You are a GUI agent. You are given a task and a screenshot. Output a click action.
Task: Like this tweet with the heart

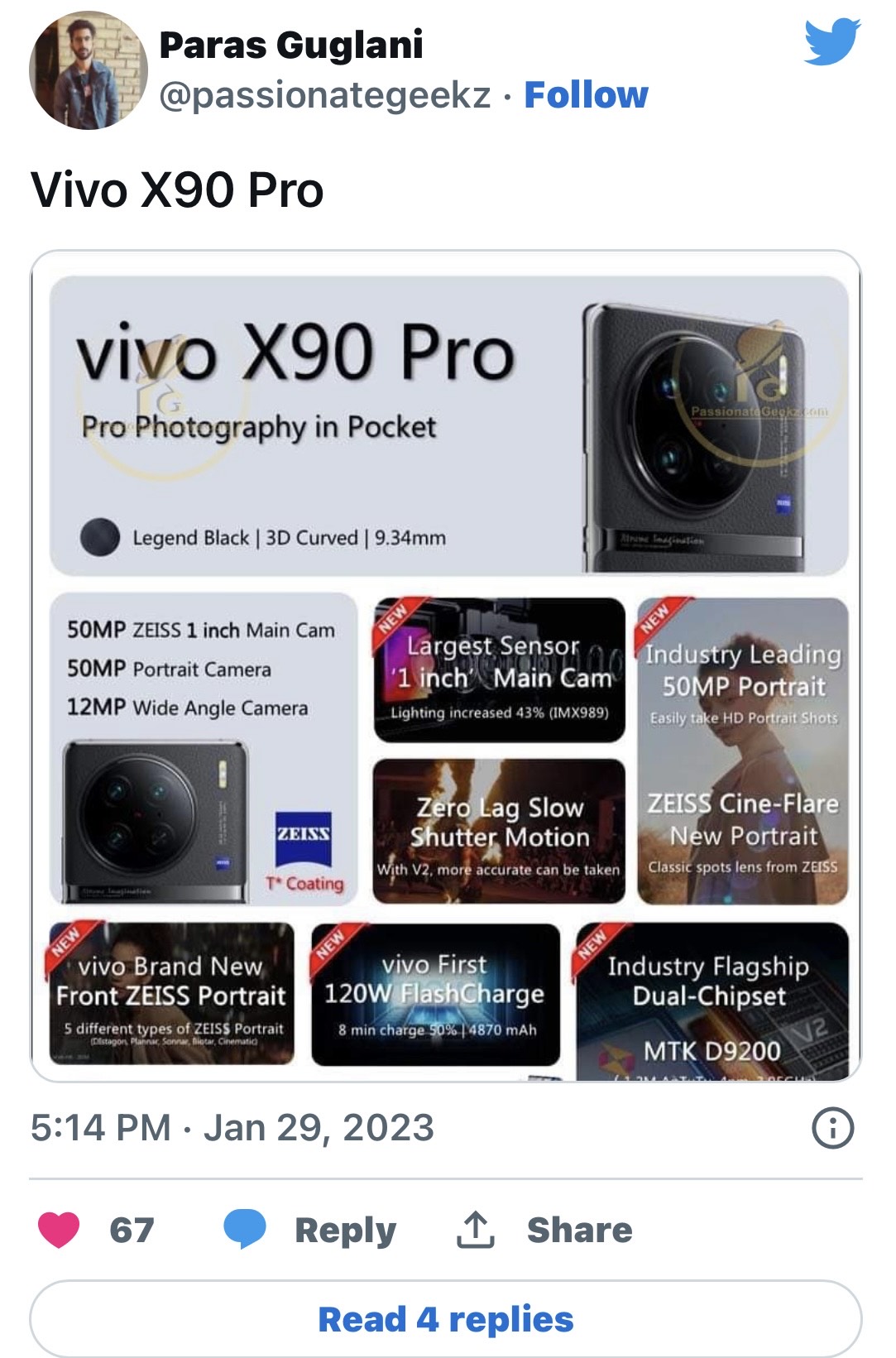pyautogui.click(x=60, y=1229)
